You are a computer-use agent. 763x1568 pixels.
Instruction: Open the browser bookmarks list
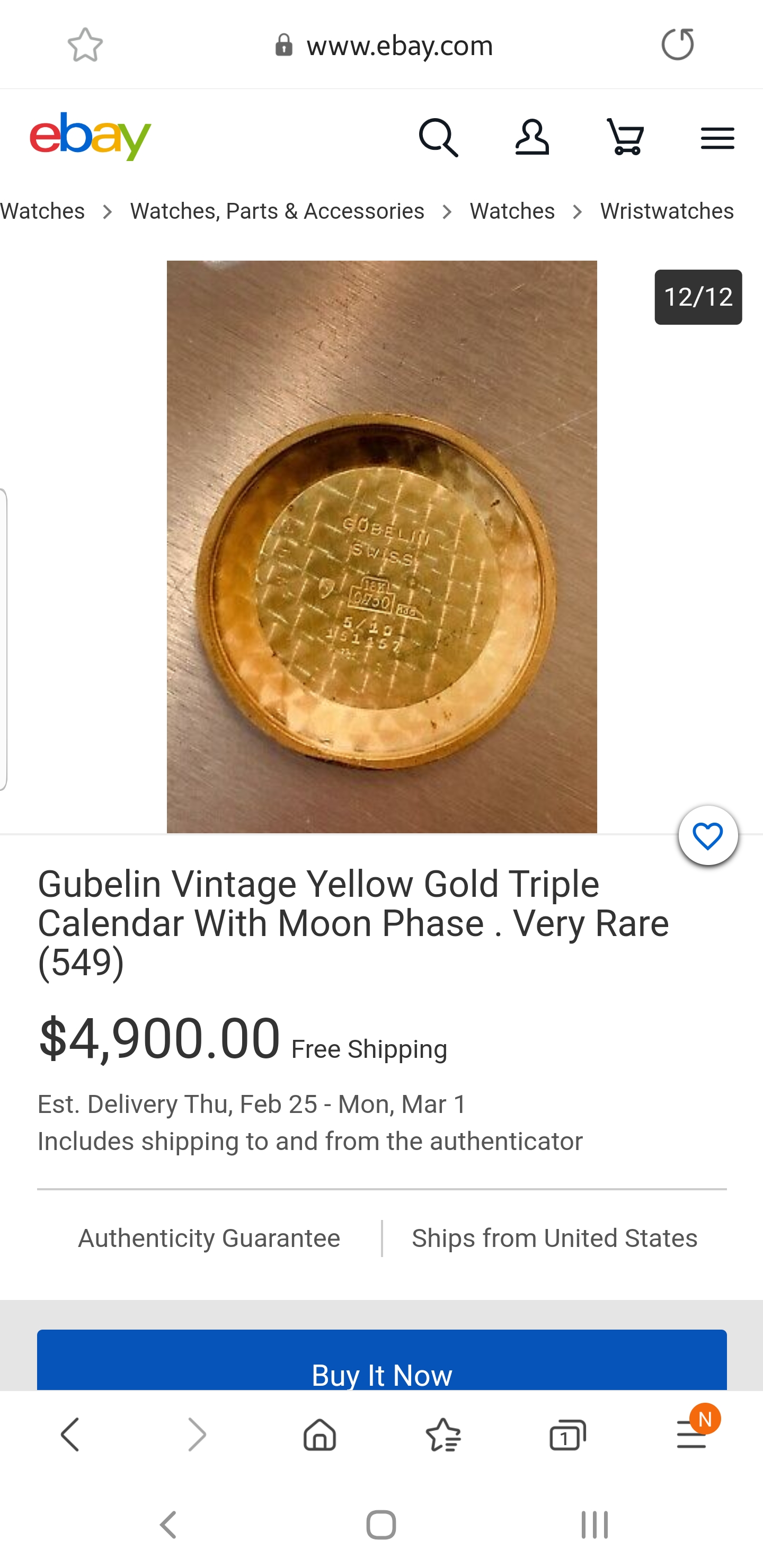click(443, 1435)
